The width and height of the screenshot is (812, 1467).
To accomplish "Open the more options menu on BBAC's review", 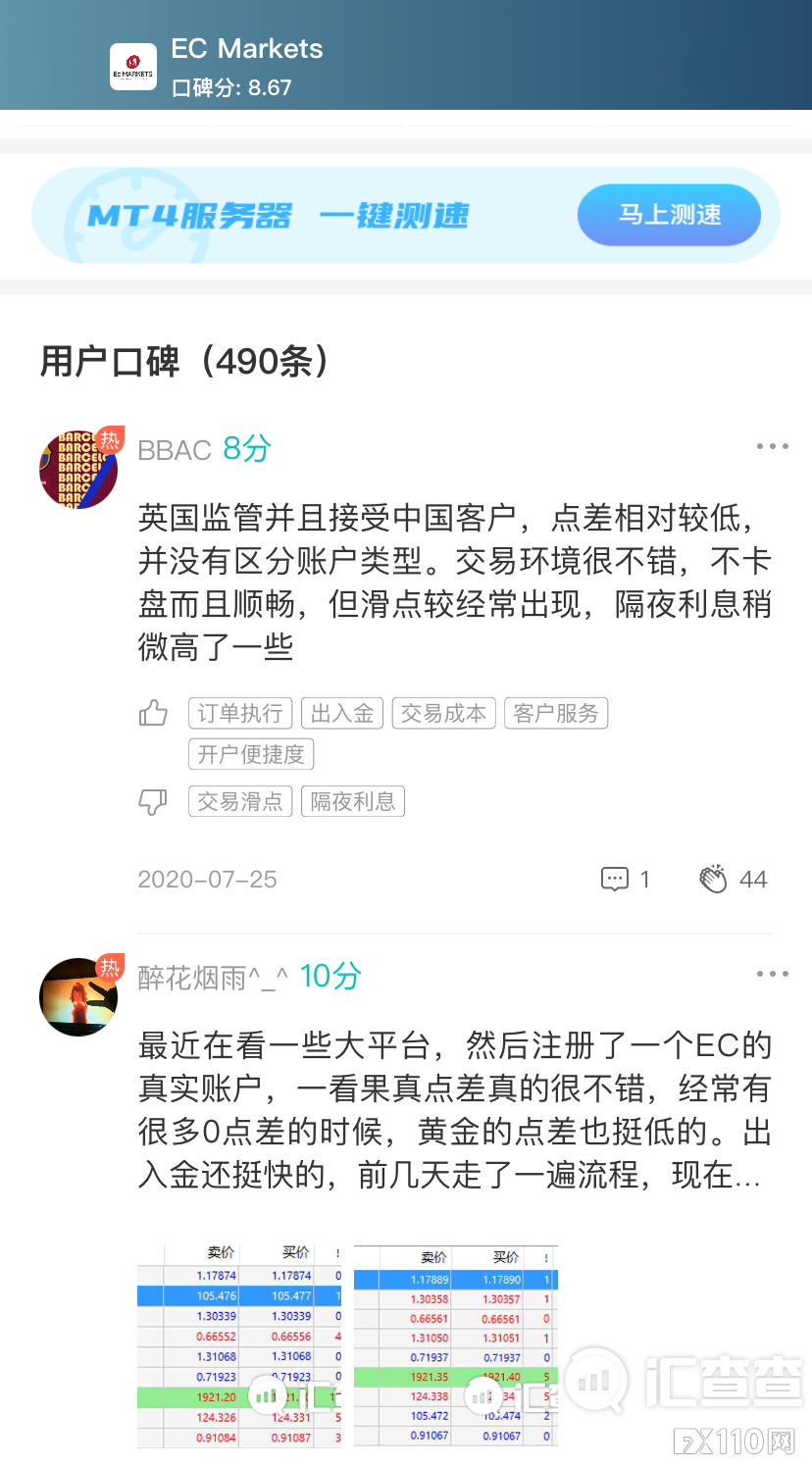I will pyautogui.click(x=773, y=446).
